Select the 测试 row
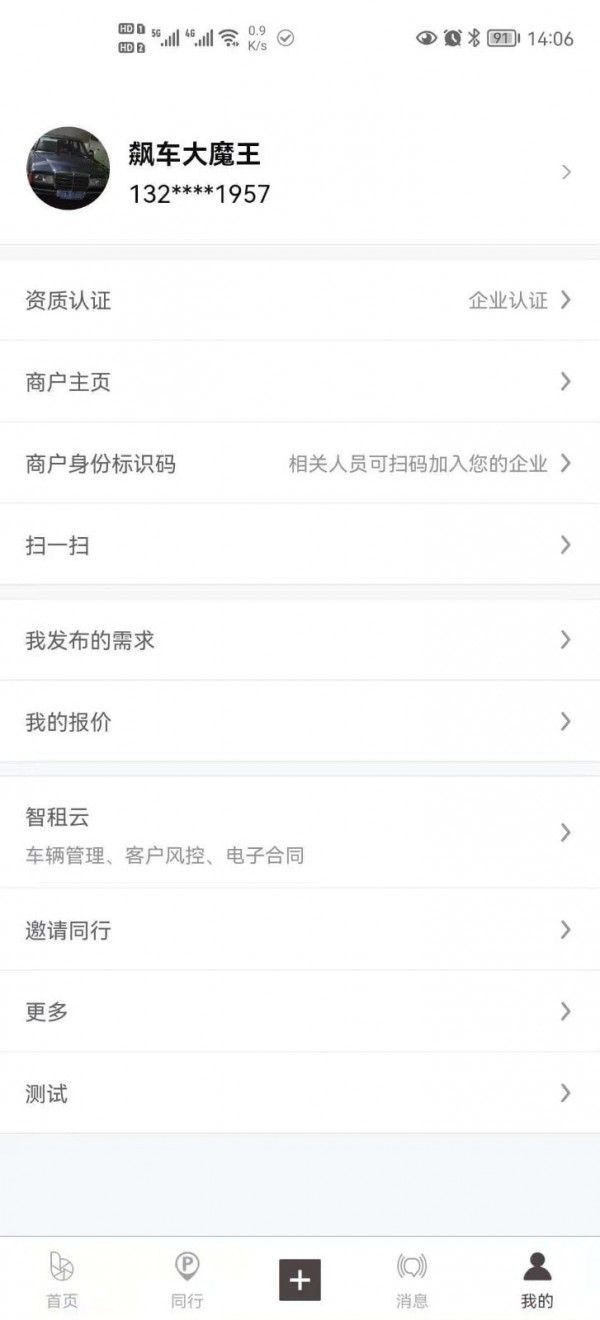The height and width of the screenshot is (1320, 600). click(x=300, y=1093)
